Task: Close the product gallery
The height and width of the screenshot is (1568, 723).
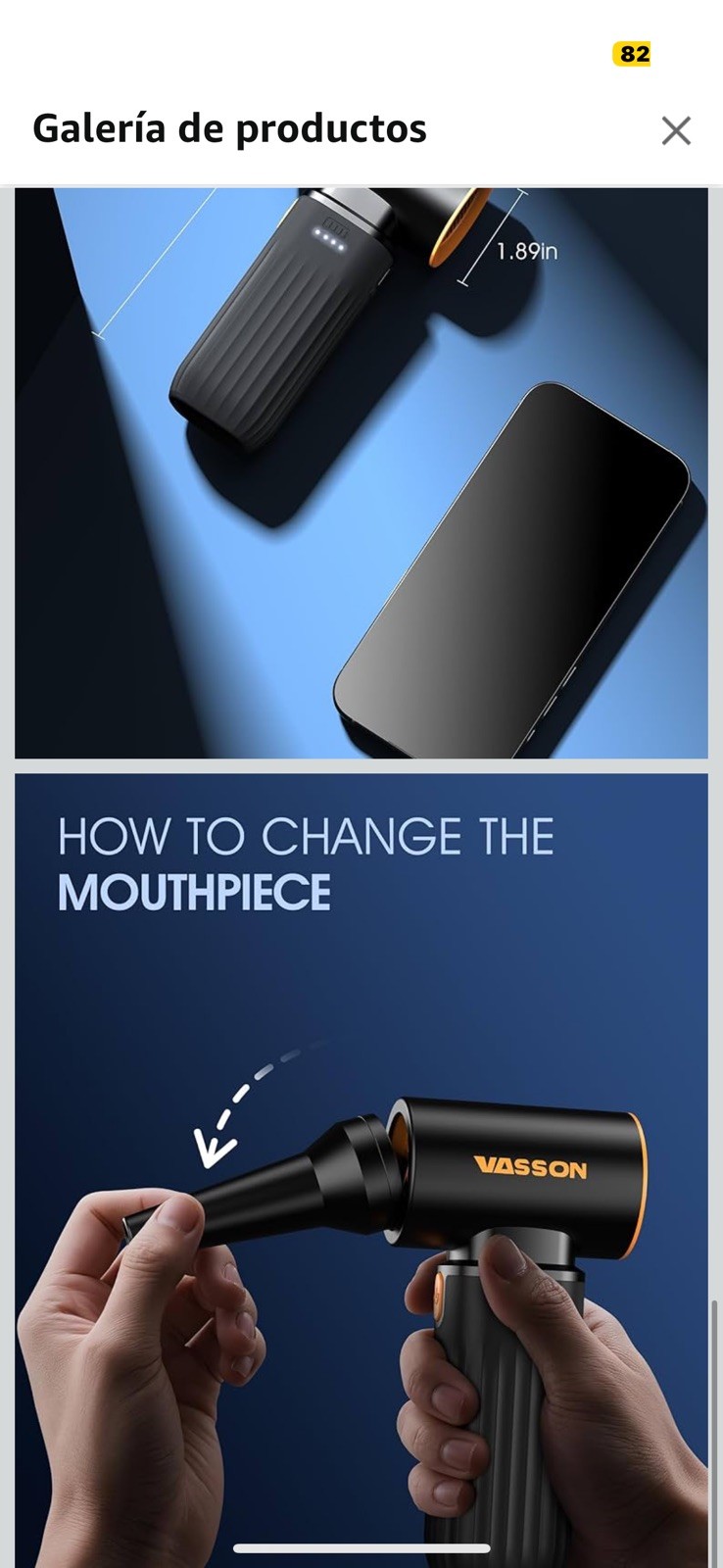Action: (x=676, y=130)
